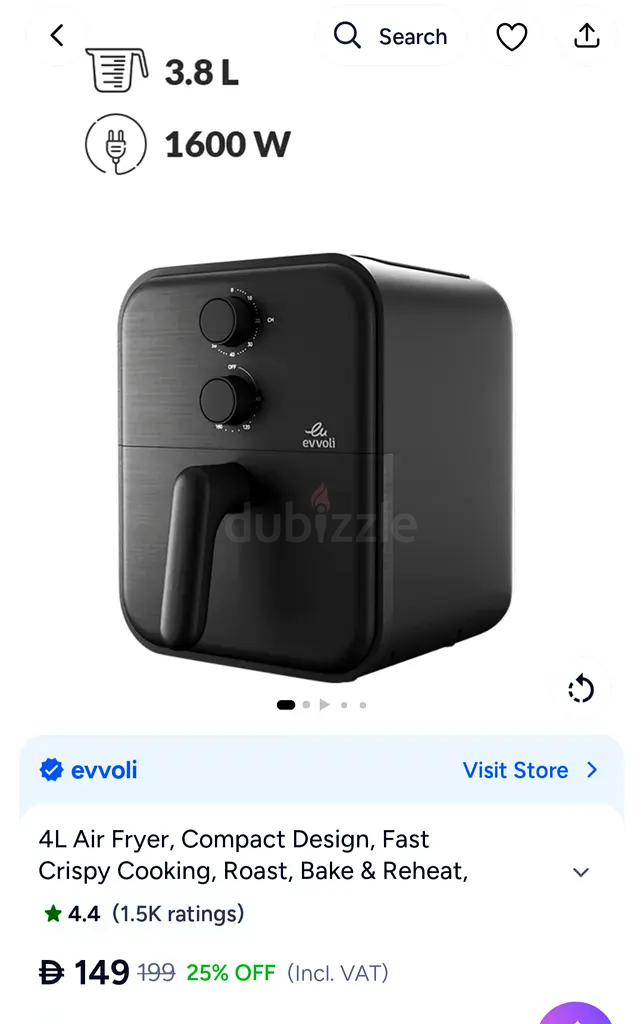Open the Search box
Image resolution: width=643 pixels, height=1024 pixels.
click(x=391, y=37)
